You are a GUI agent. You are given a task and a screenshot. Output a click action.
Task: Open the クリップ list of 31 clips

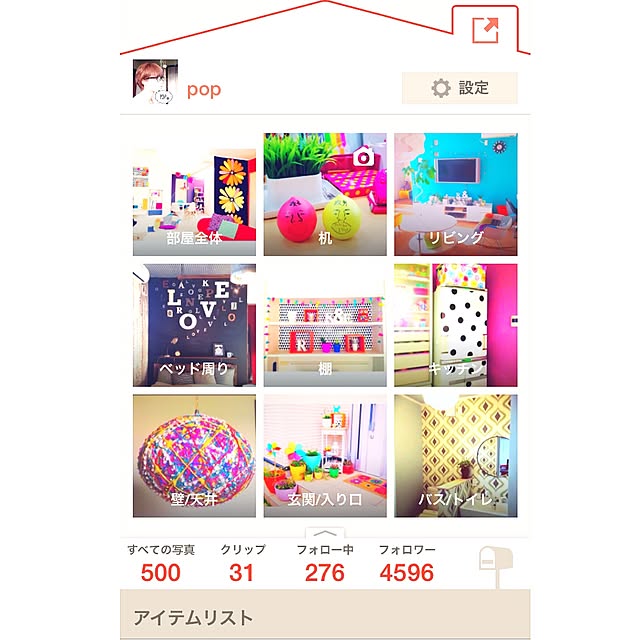242,564
